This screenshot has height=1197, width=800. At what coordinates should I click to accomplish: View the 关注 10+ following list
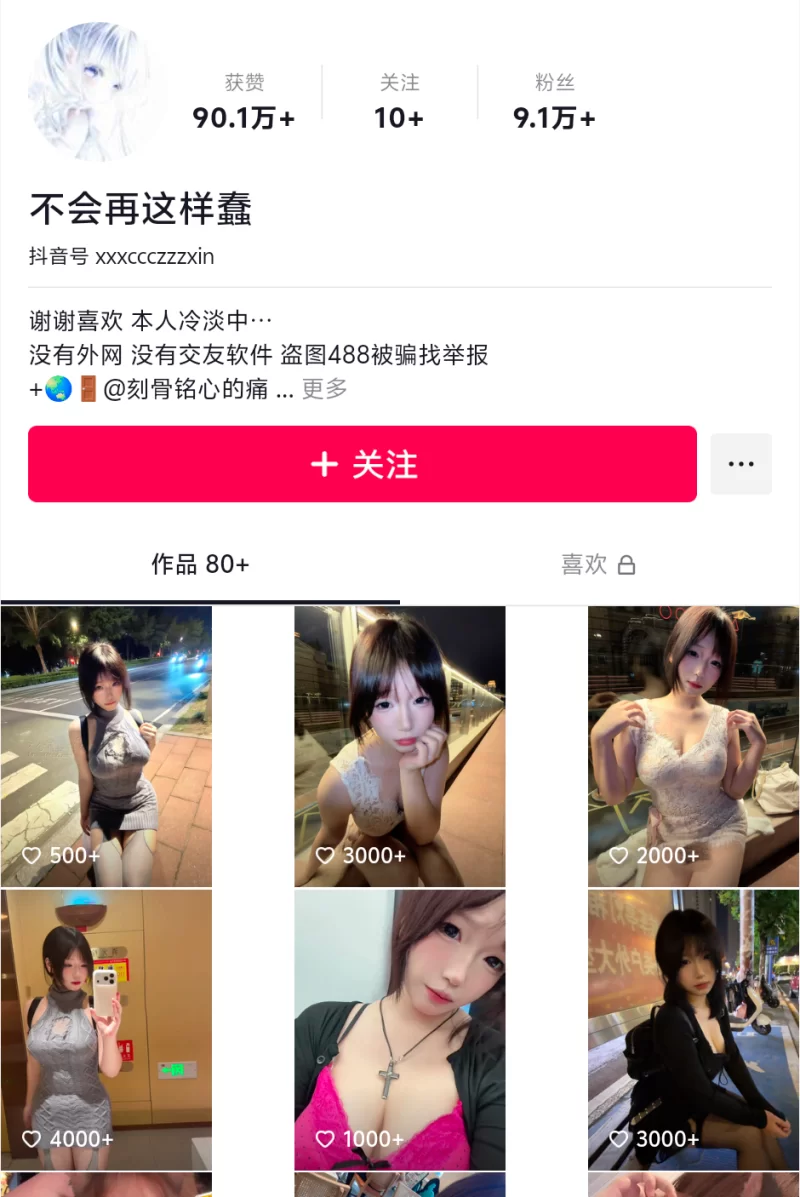pos(399,102)
